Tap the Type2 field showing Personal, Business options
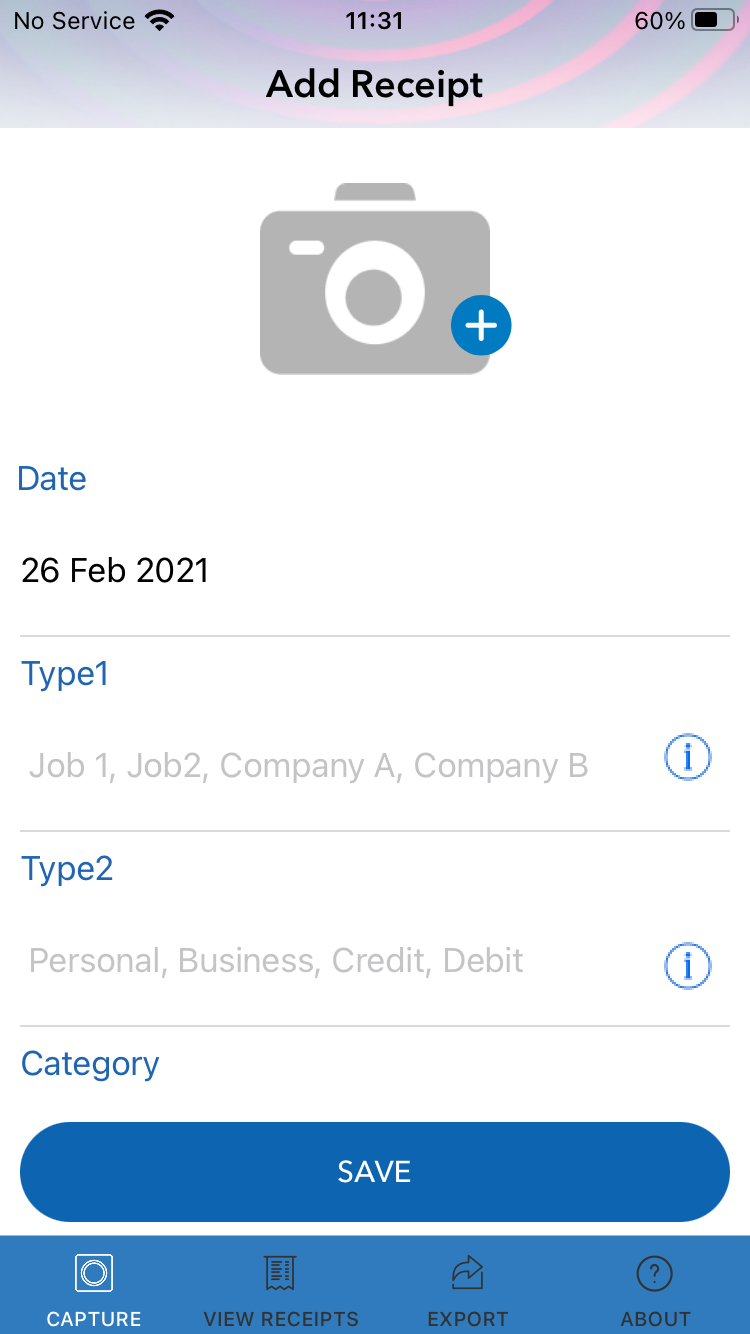This screenshot has height=1334, width=750. point(276,960)
